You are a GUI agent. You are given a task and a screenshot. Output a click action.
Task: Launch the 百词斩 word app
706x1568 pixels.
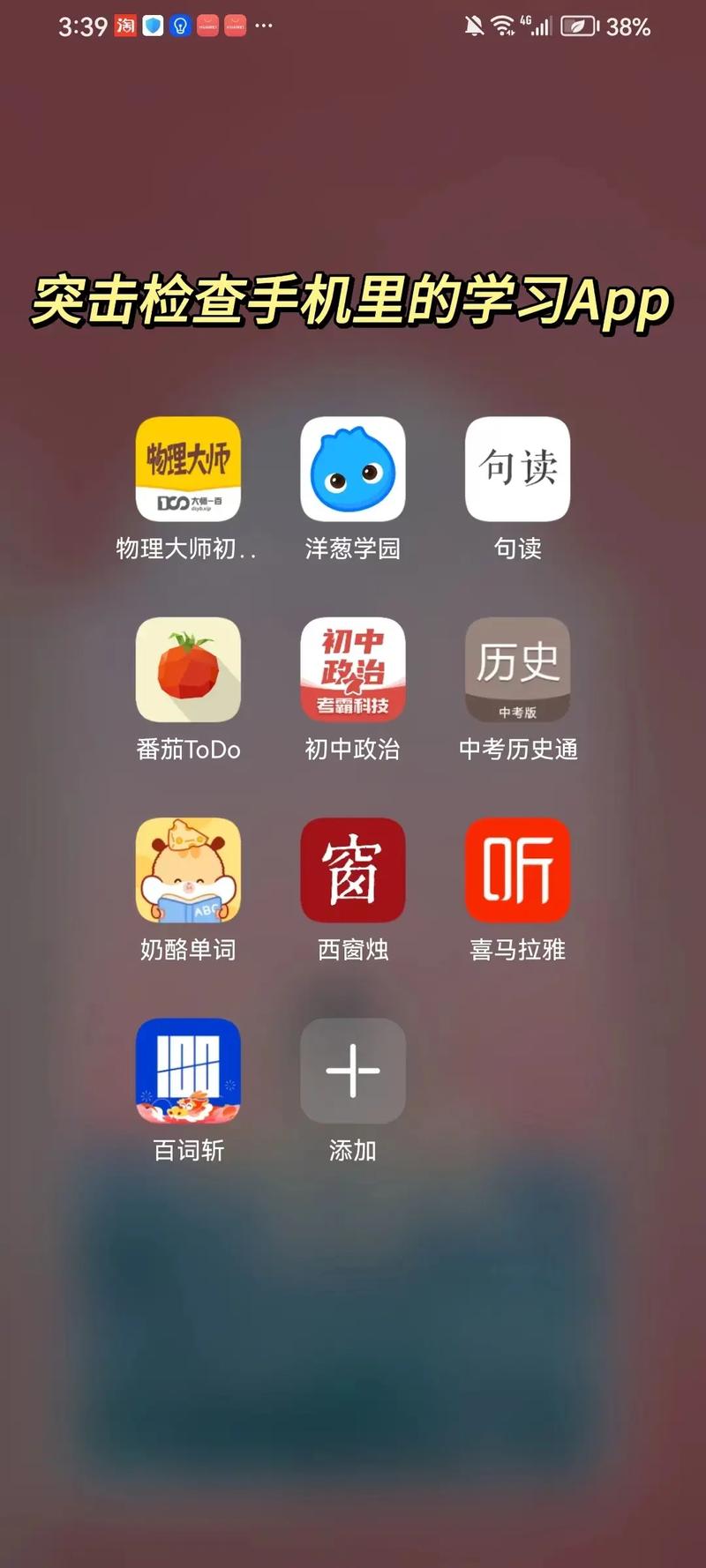coord(188,1071)
